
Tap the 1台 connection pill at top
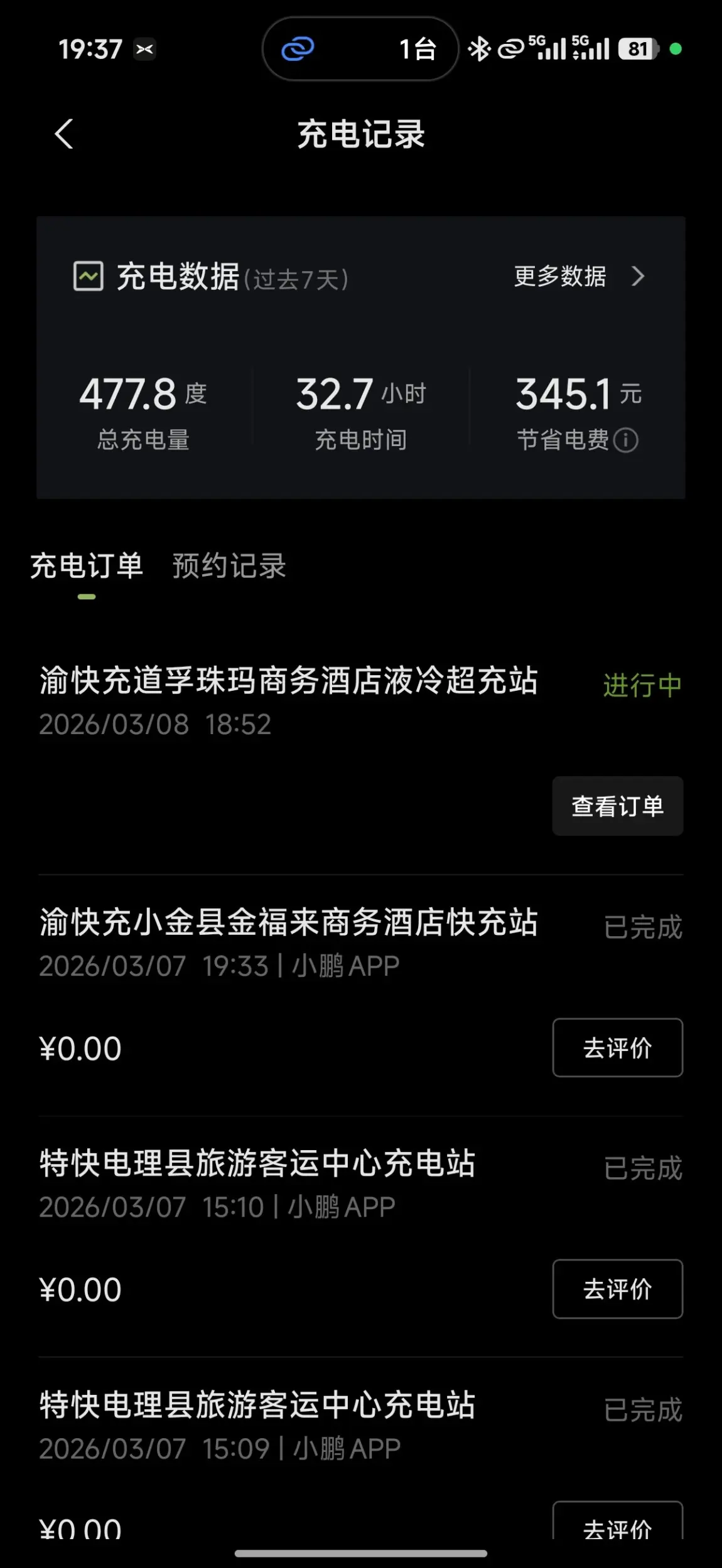point(360,49)
